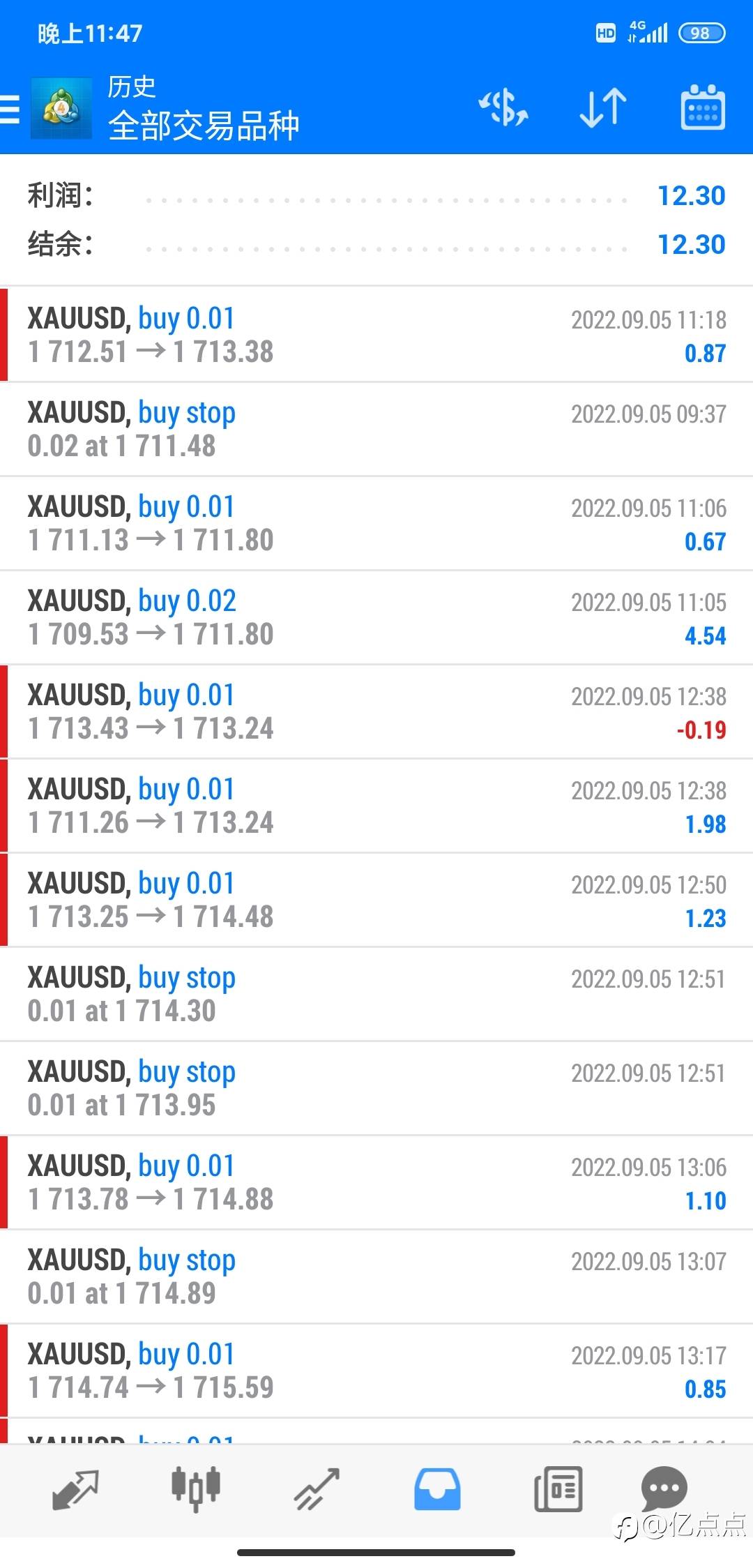Switch to the quotes arrows tab
This screenshot has height=1568, width=753.
75,1488
